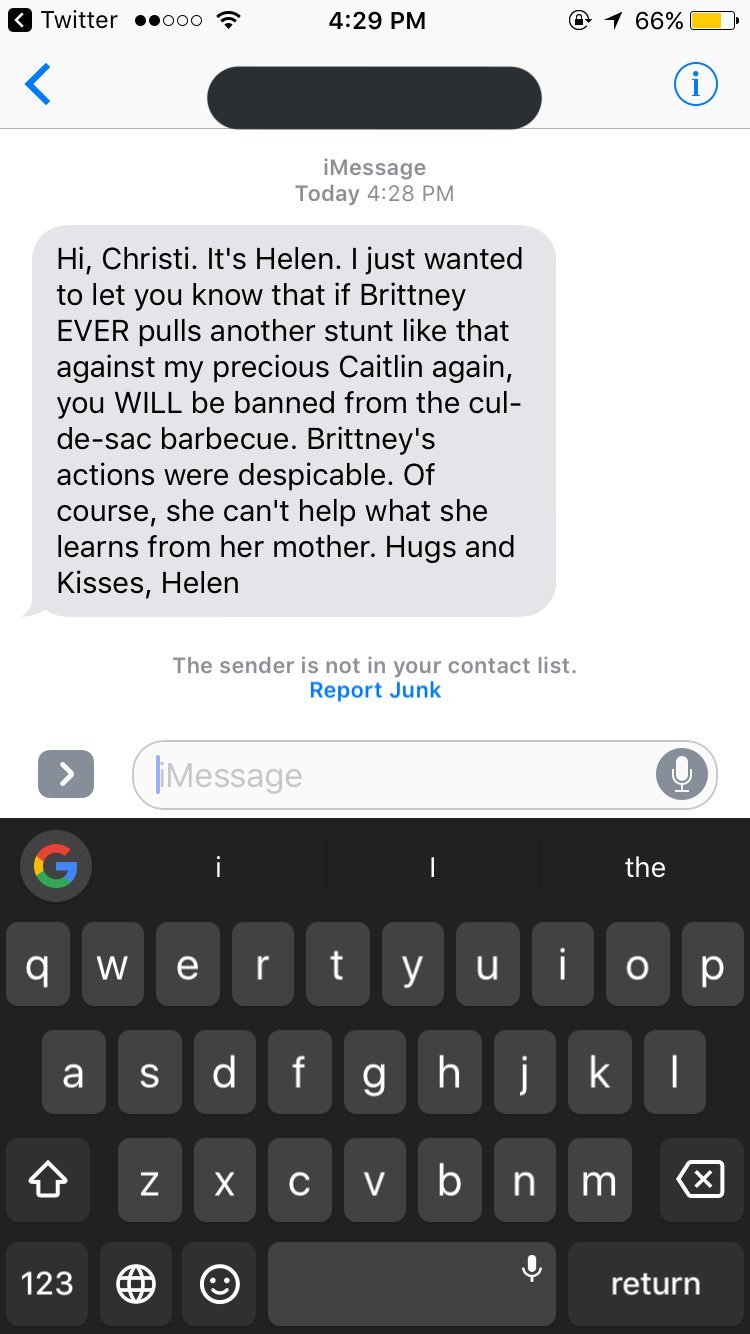Open conversation details info icon

(695, 86)
